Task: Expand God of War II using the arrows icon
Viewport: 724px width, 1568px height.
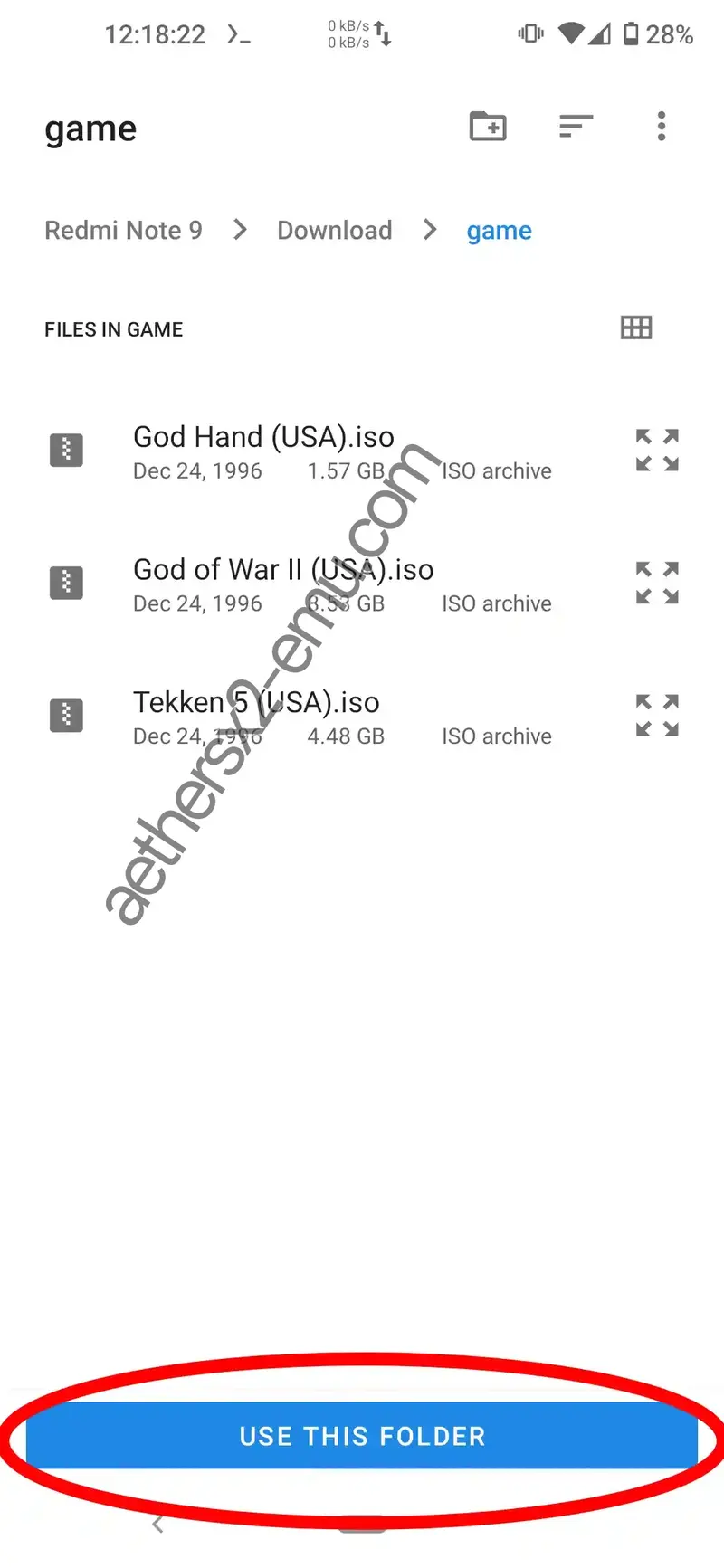Action: (656, 582)
